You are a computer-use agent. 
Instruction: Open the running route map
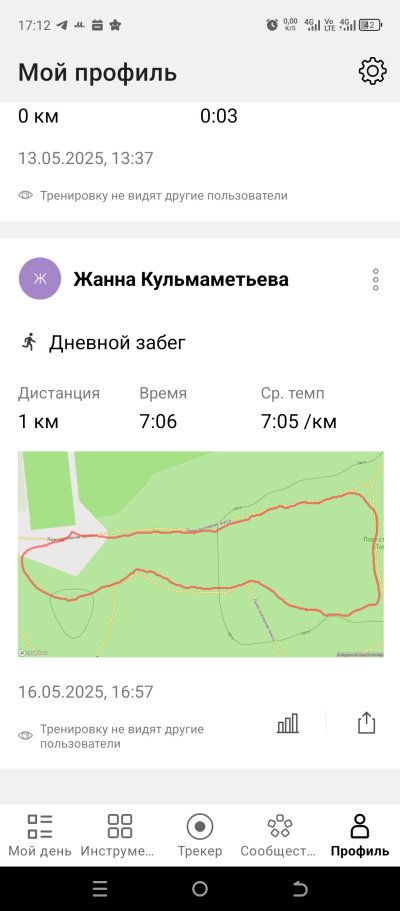pos(201,554)
